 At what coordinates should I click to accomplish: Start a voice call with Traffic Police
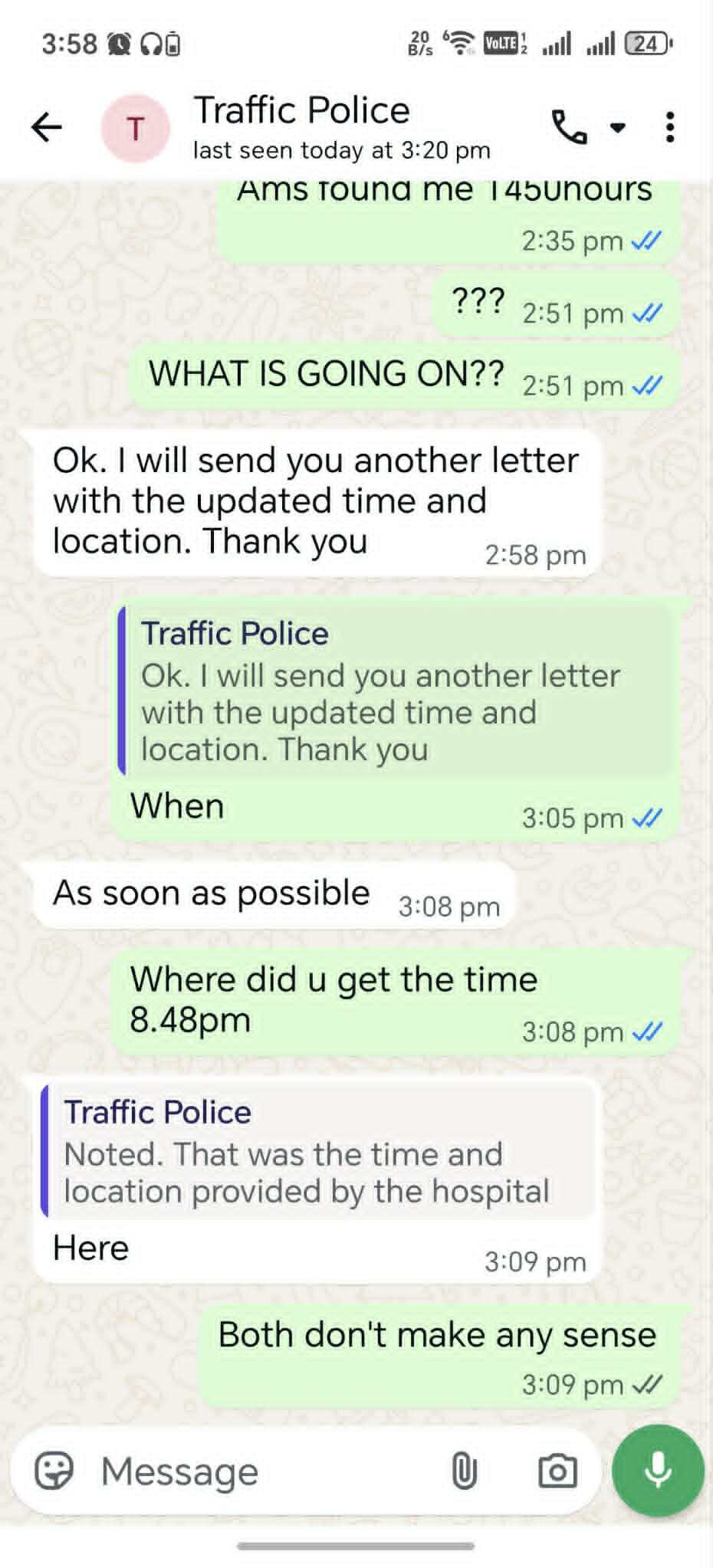click(569, 127)
